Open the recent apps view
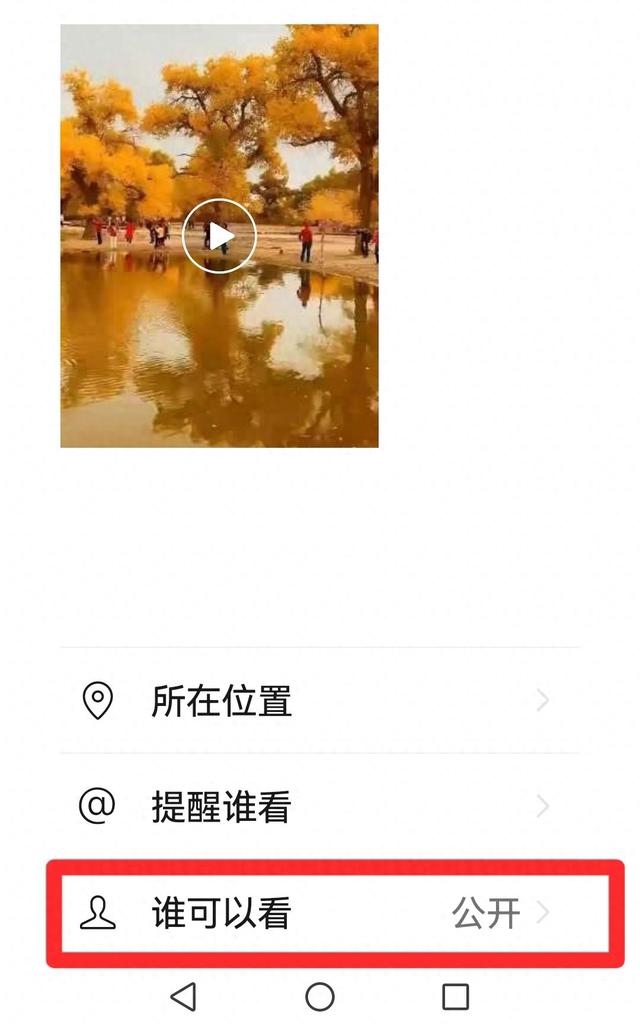Screen dimensions: 640x1033 (x=456, y=996)
